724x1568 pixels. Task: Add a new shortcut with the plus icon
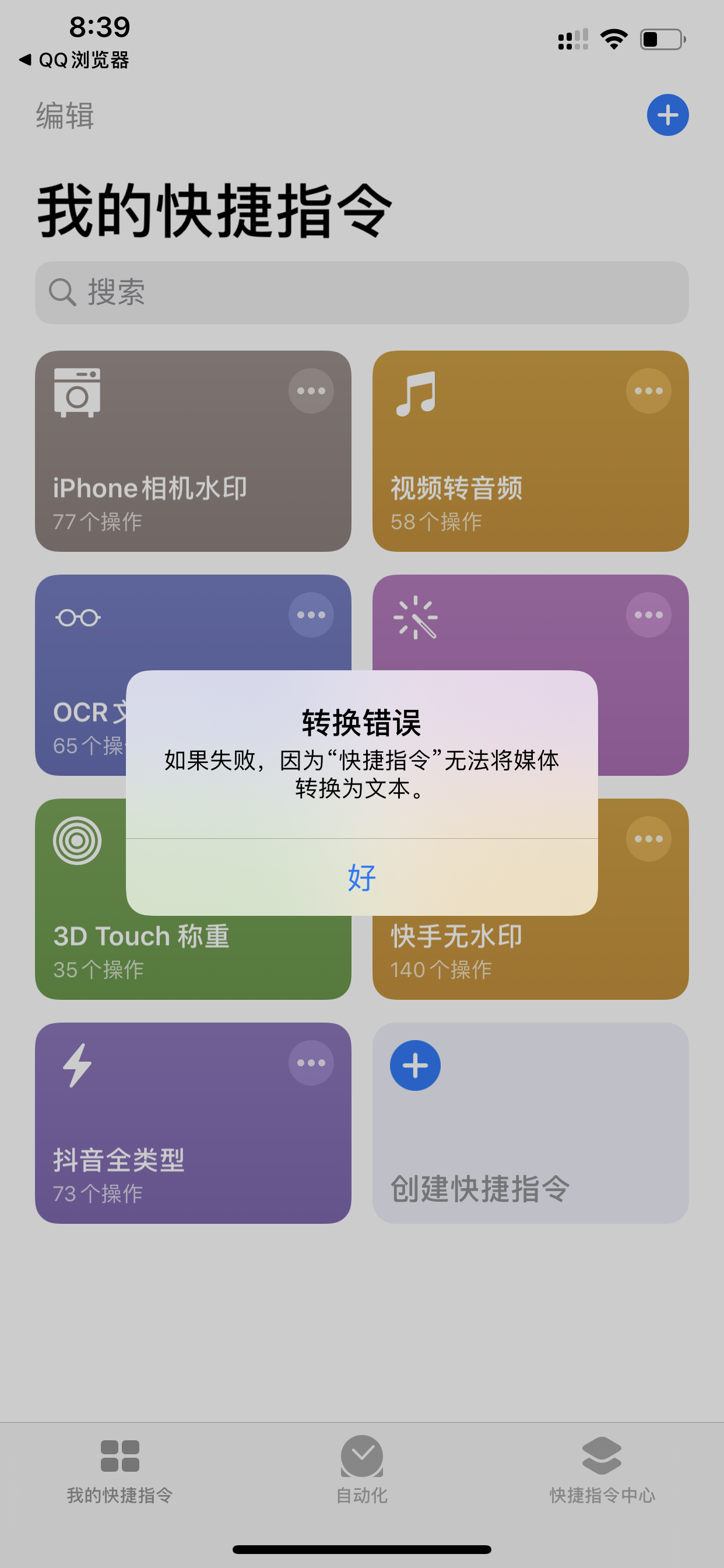coord(667,115)
